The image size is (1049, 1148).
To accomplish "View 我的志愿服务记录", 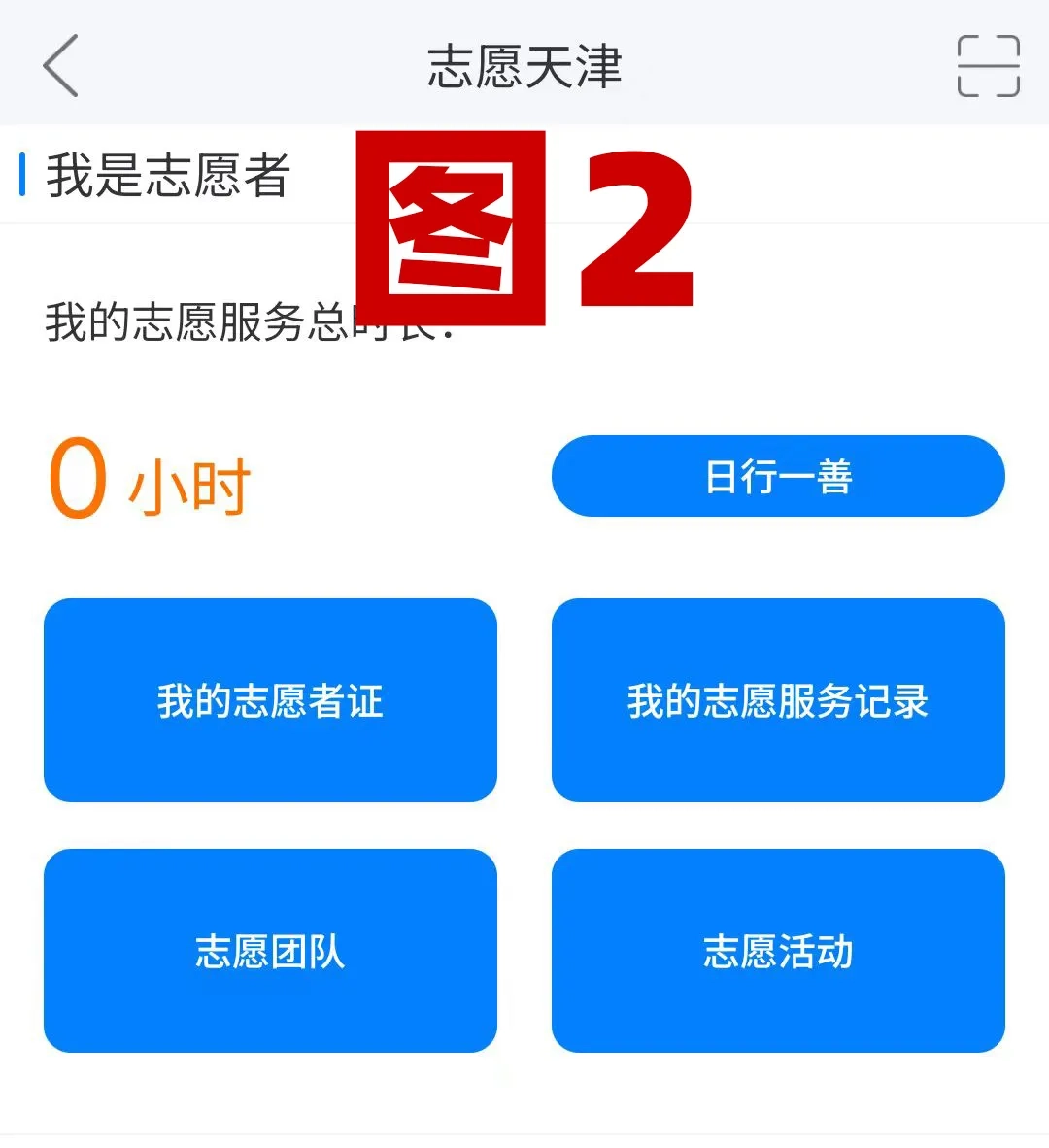I will [778, 700].
